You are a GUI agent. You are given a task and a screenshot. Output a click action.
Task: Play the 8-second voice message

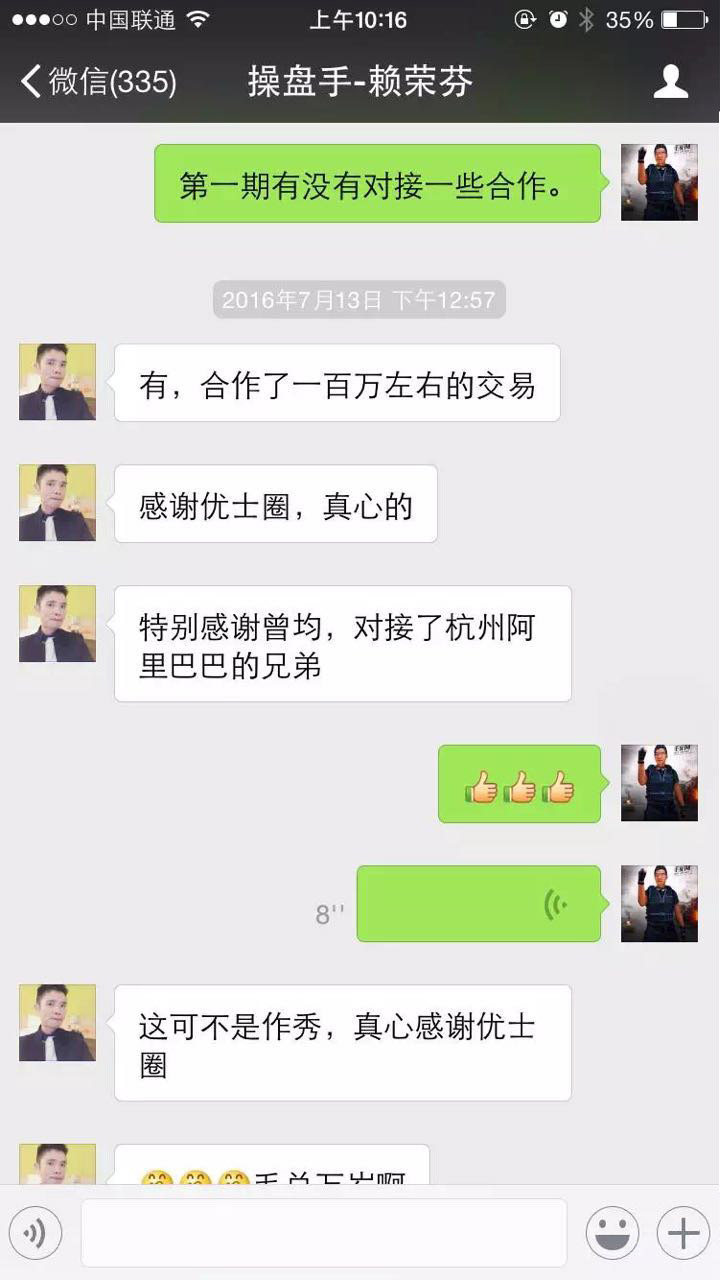(478, 904)
